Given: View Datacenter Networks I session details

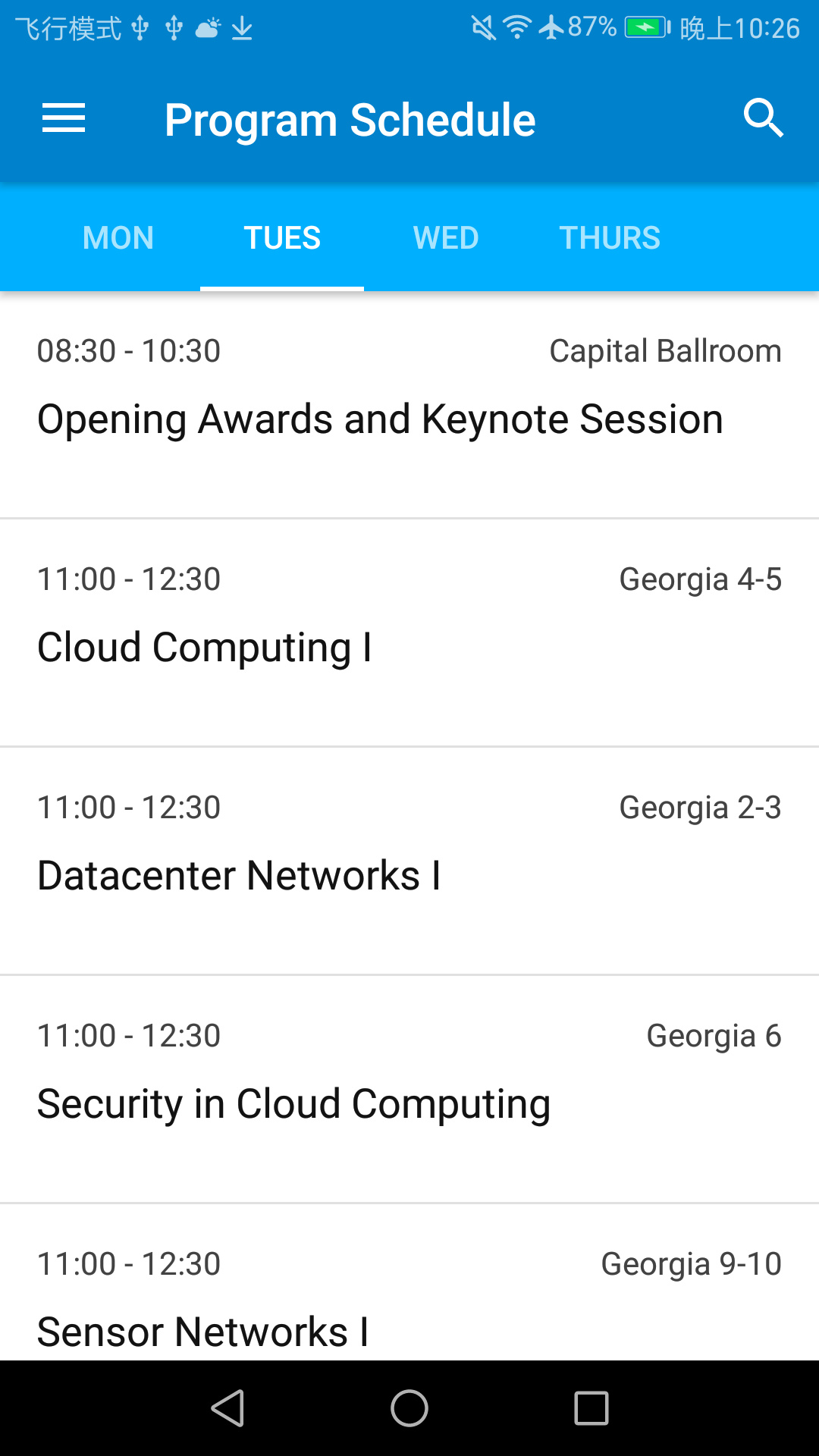Looking at the screenshot, I should [409, 861].
